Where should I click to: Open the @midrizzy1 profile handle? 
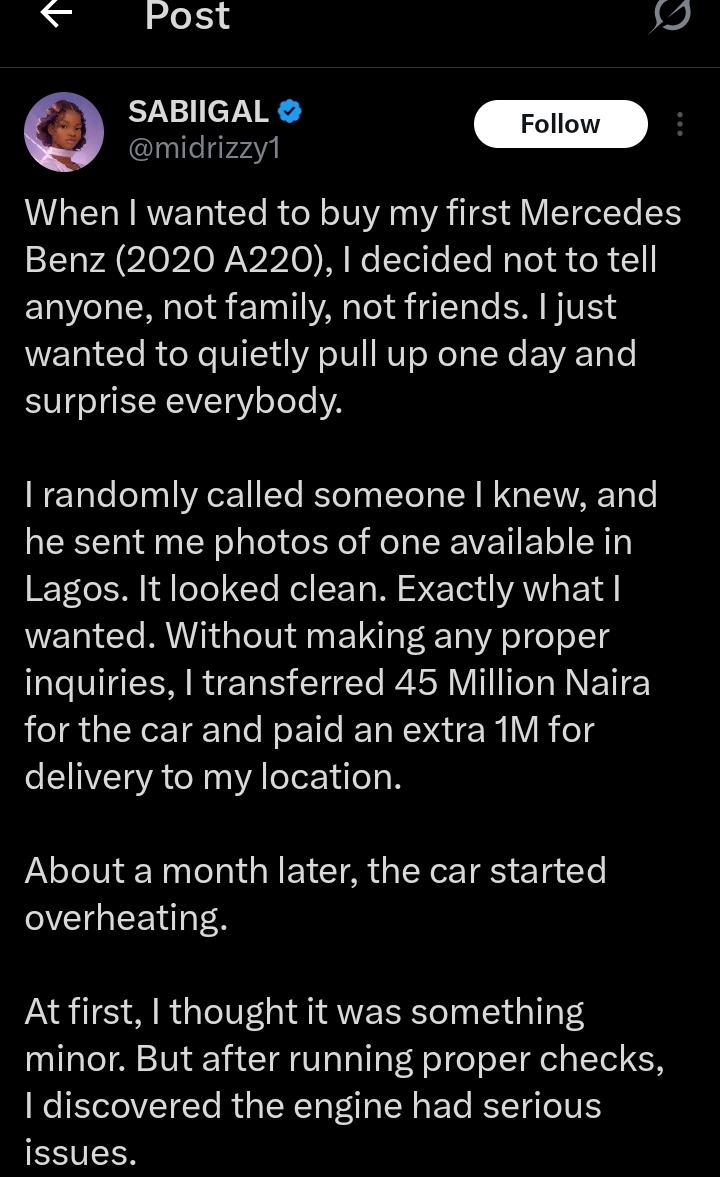point(204,150)
